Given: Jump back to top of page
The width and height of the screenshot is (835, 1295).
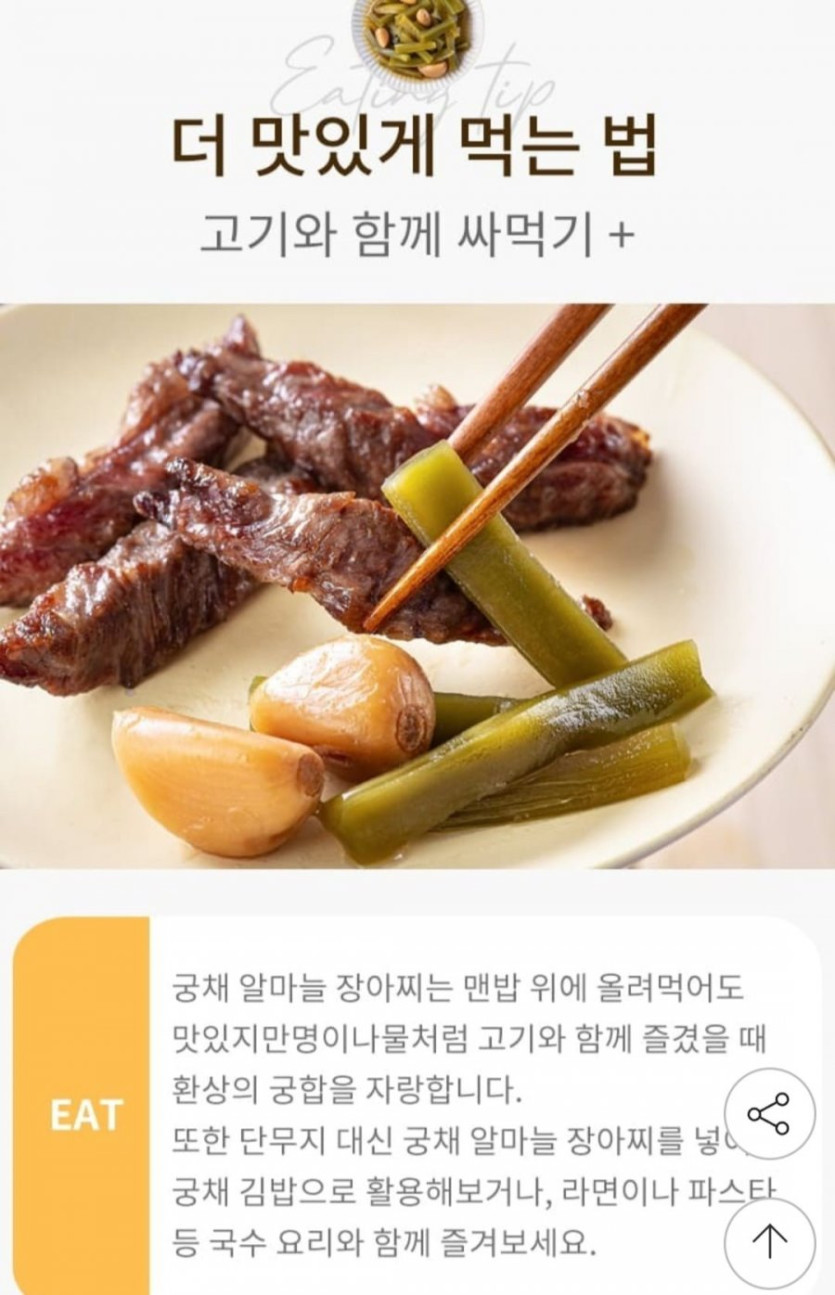Looking at the screenshot, I should (x=769, y=1242).
